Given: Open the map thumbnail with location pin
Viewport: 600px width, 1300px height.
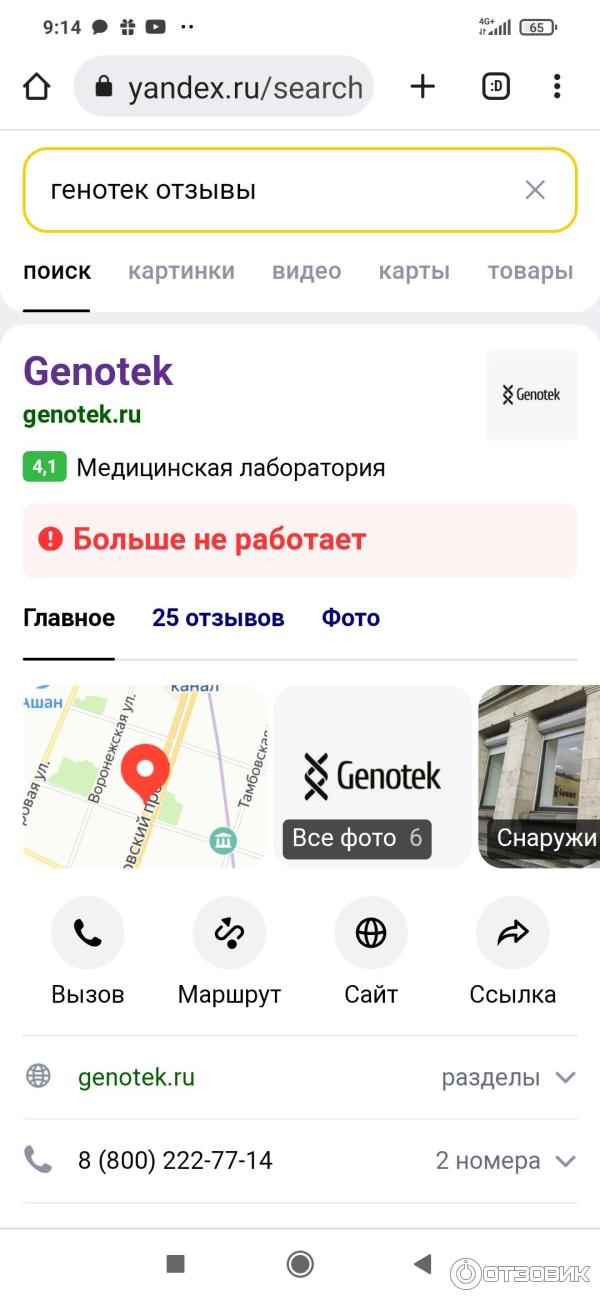Looking at the screenshot, I should click(x=145, y=776).
